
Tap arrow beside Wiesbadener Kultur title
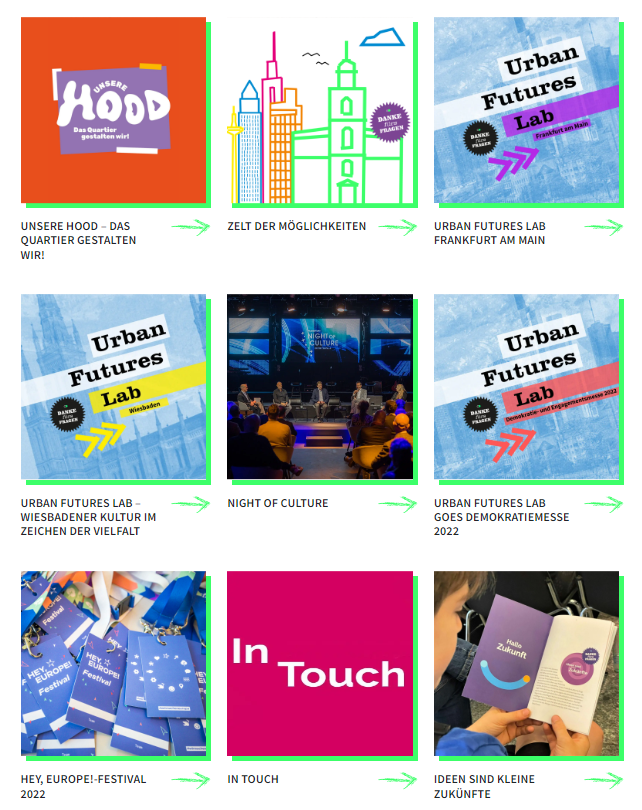190,504
